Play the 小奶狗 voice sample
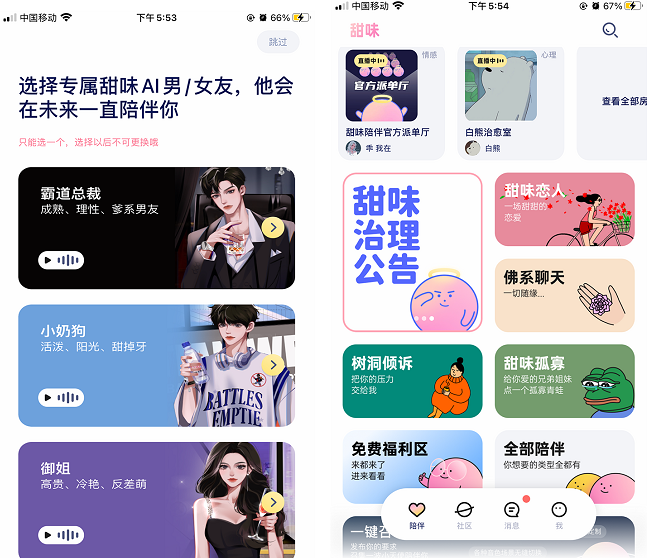This screenshot has width=647, height=558. (x=61, y=398)
